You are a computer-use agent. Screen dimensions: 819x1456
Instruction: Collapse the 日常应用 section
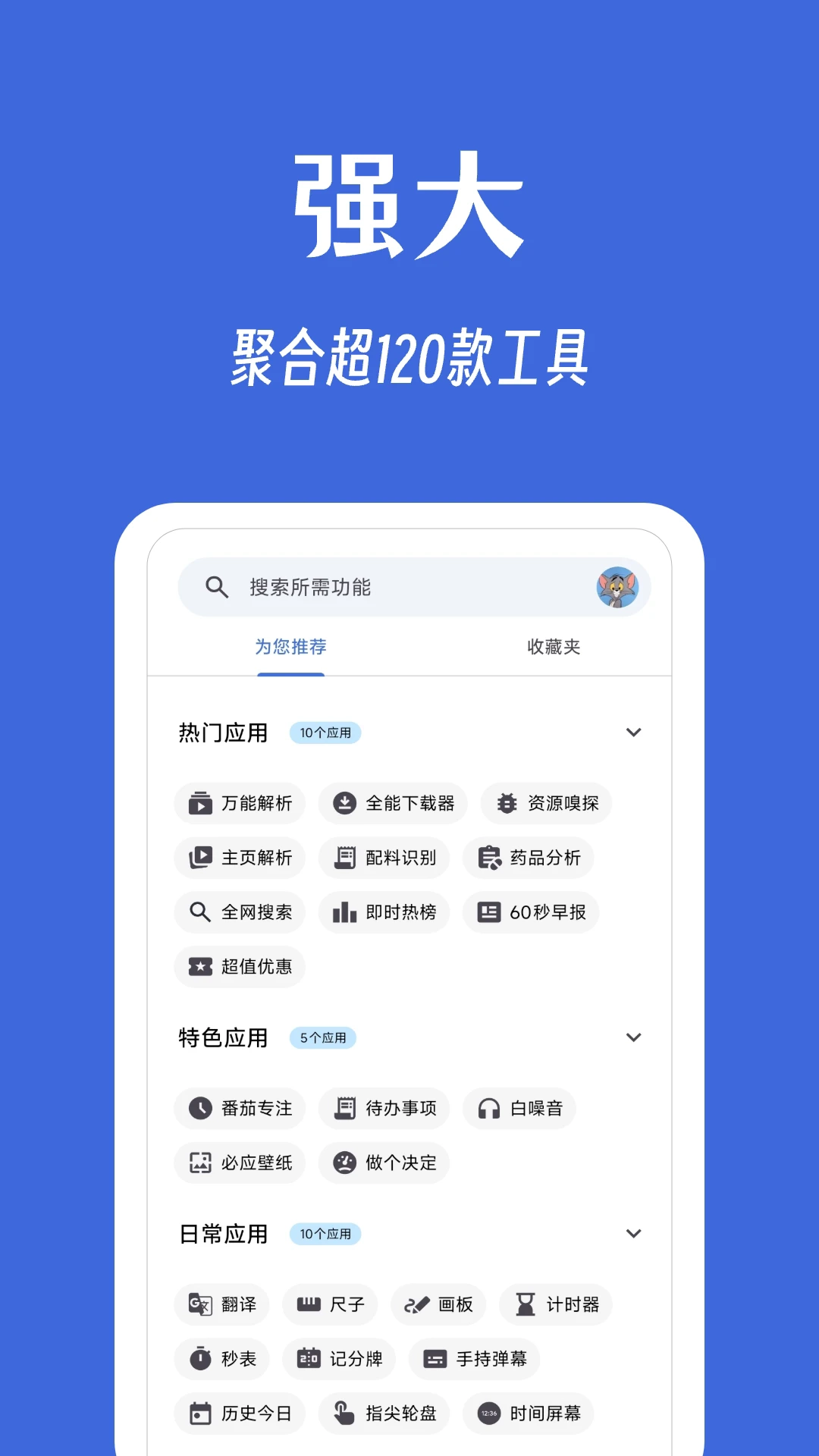coord(634,1233)
